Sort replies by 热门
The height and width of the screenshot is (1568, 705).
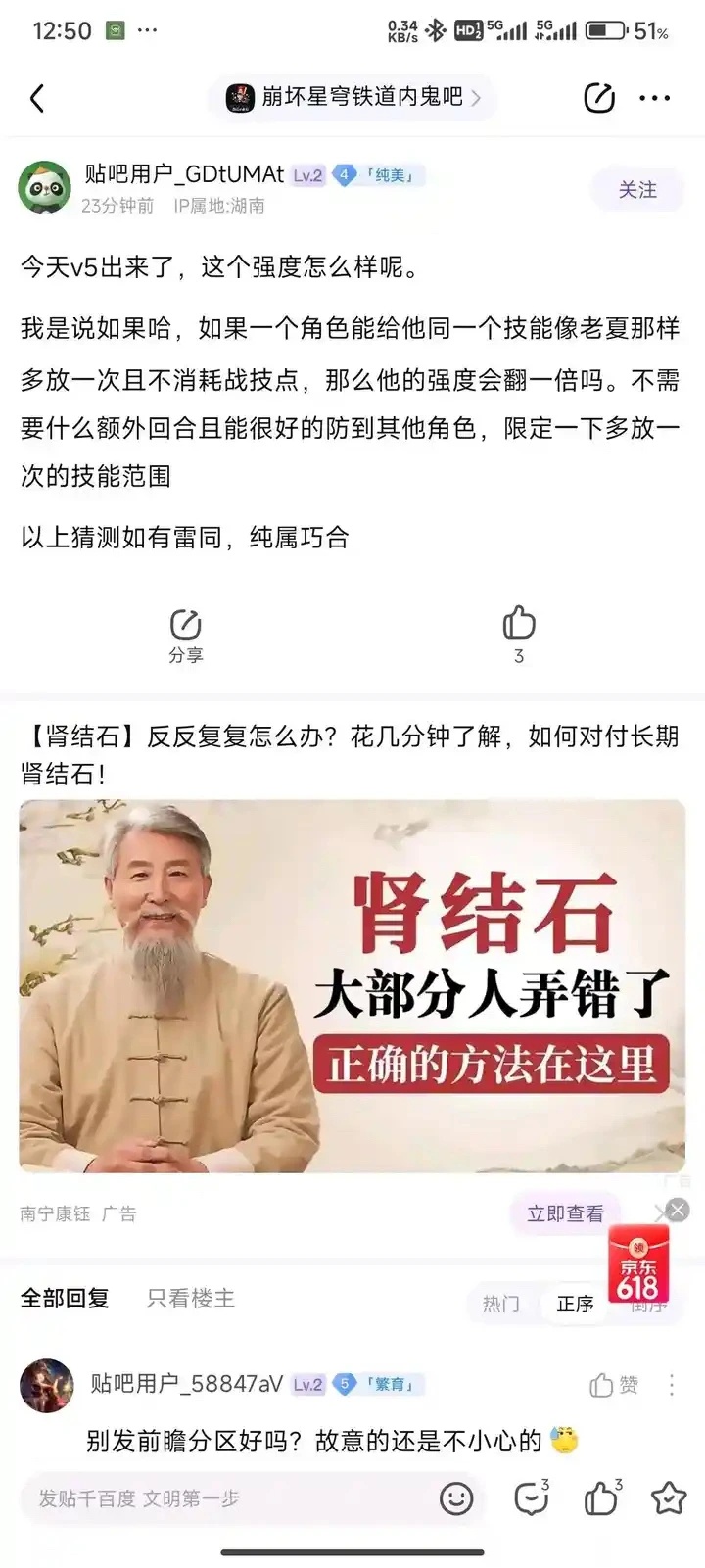tap(501, 1304)
